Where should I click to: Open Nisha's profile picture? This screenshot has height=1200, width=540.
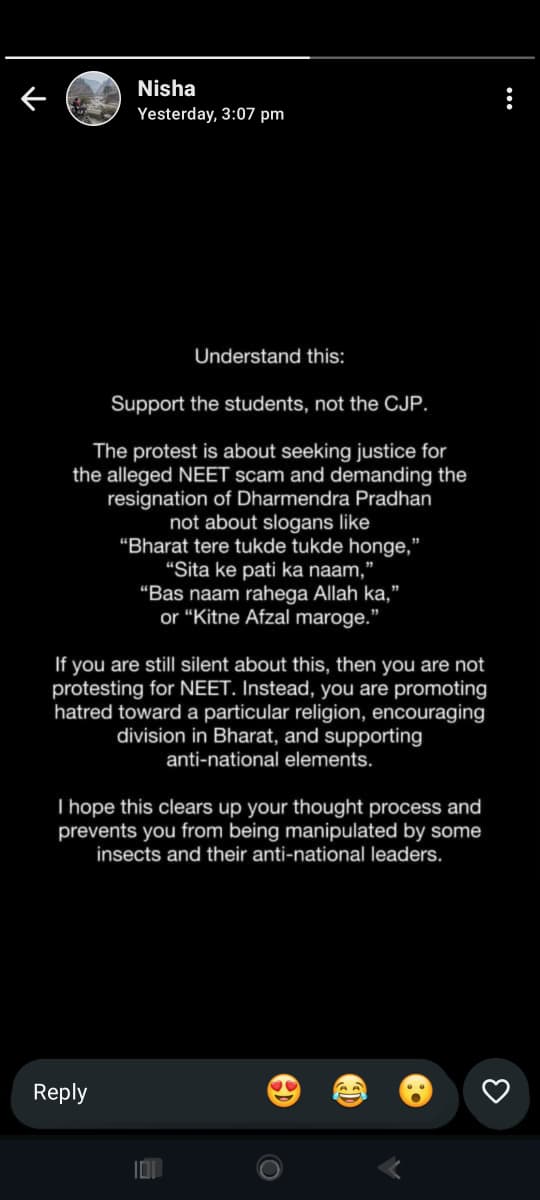pyautogui.click(x=93, y=98)
